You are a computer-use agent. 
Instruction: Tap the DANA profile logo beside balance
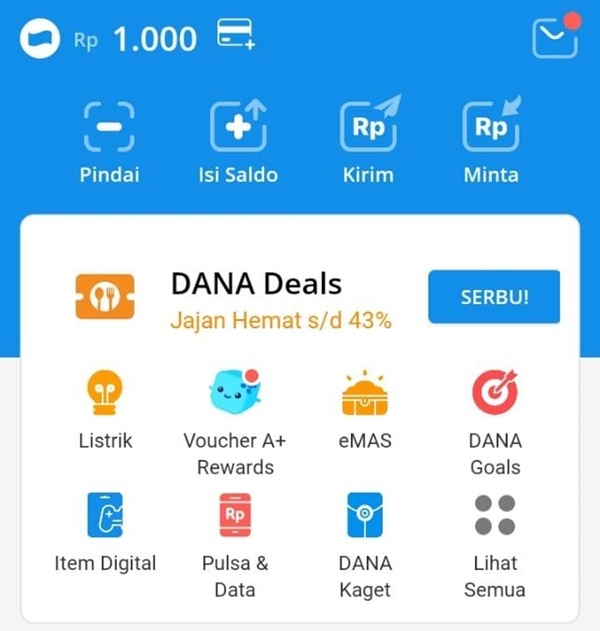pyautogui.click(x=41, y=40)
